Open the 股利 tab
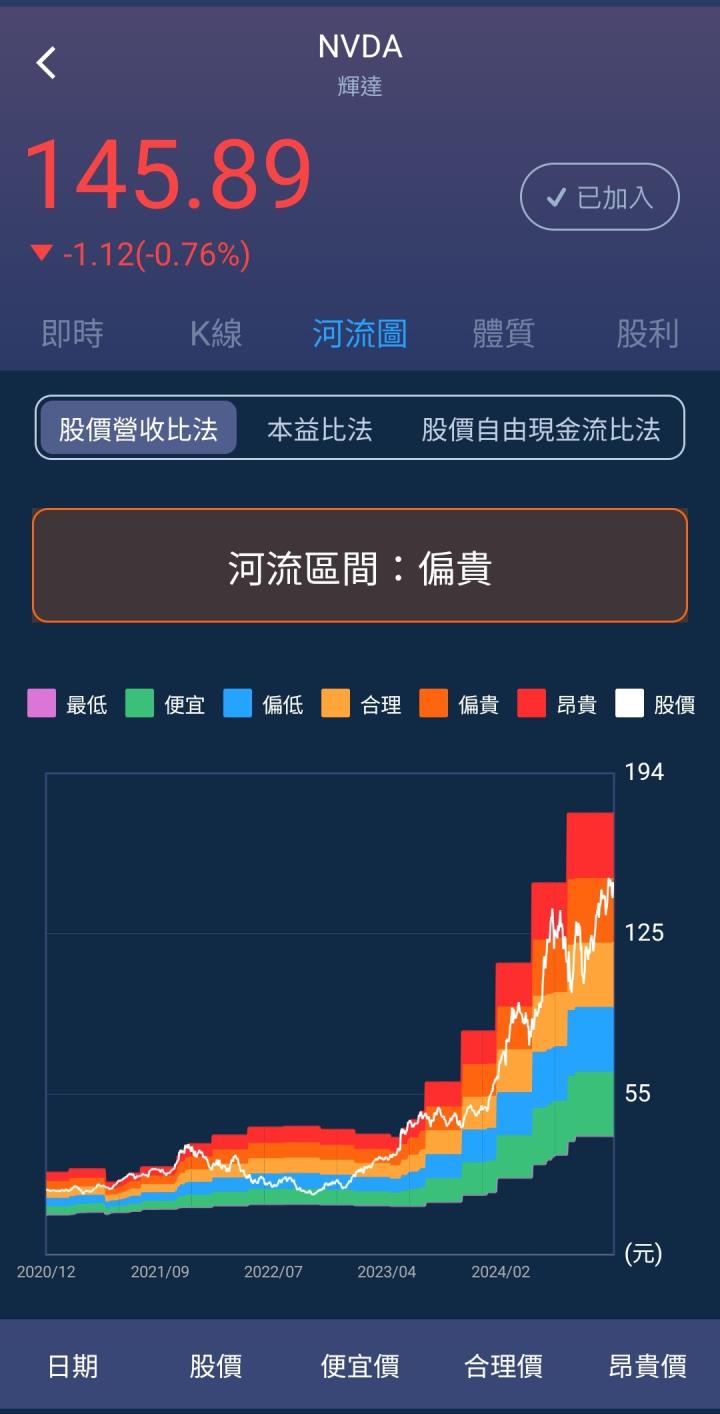Image resolution: width=720 pixels, height=1414 pixels. [x=646, y=334]
